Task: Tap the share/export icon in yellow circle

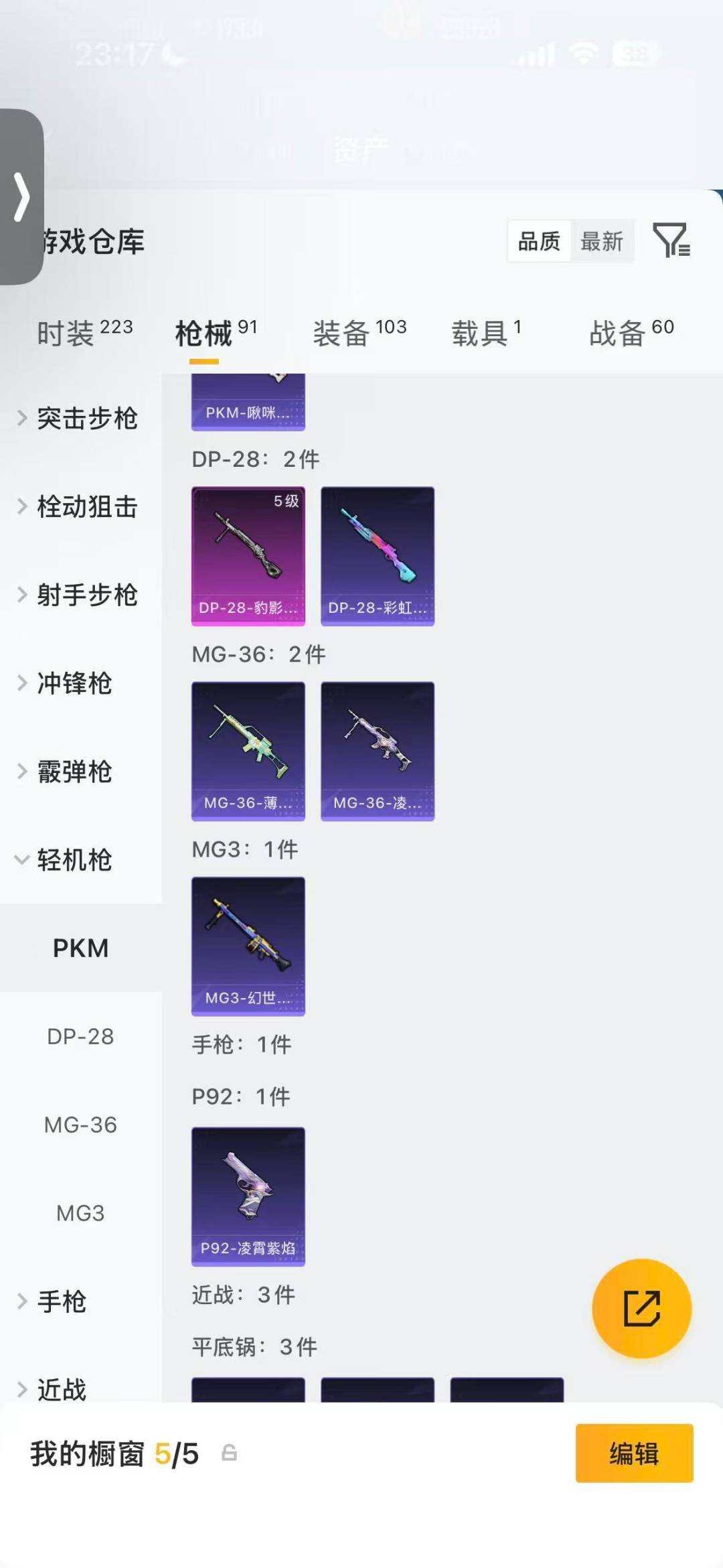Action: [x=641, y=1309]
